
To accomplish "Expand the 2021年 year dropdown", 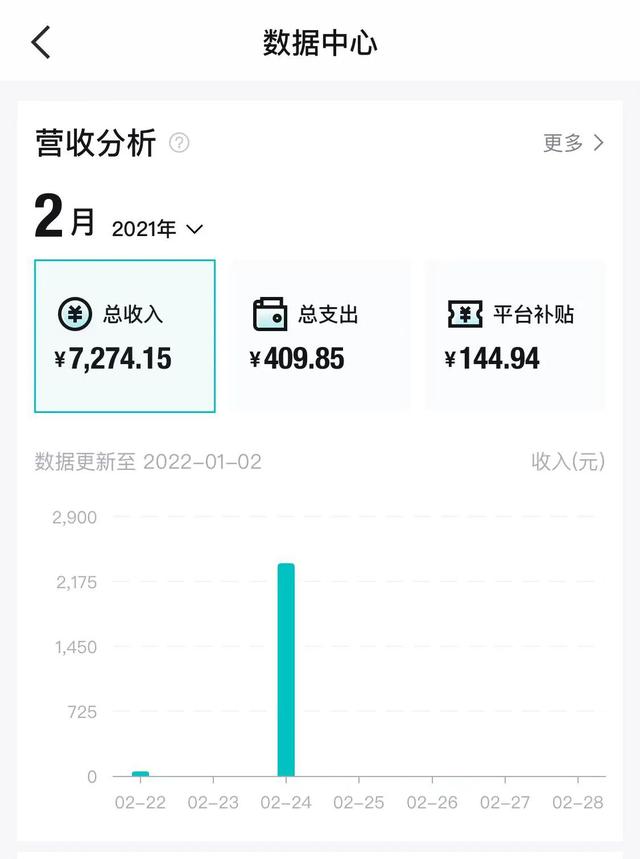I will coord(158,229).
